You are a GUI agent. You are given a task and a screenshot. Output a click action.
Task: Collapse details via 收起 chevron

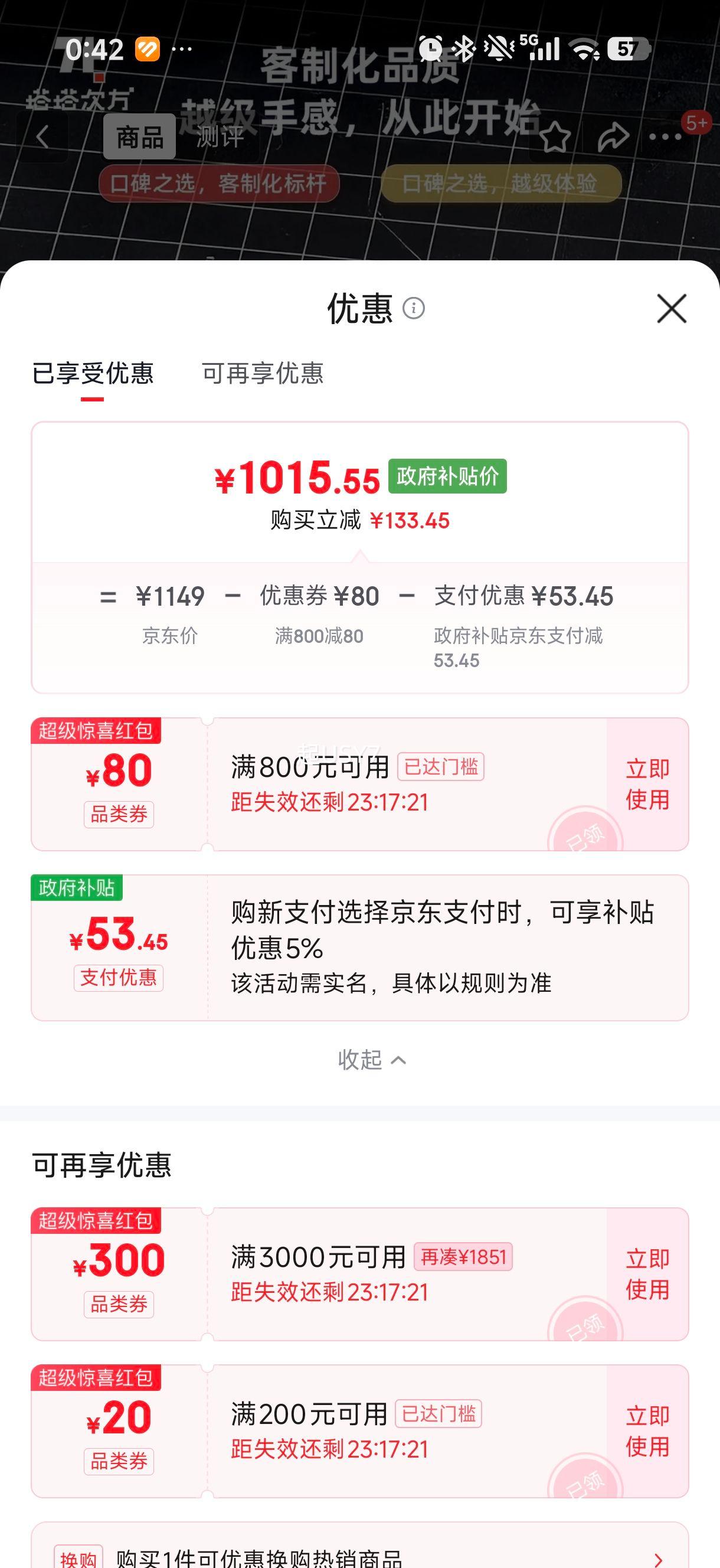pyautogui.click(x=372, y=1060)
